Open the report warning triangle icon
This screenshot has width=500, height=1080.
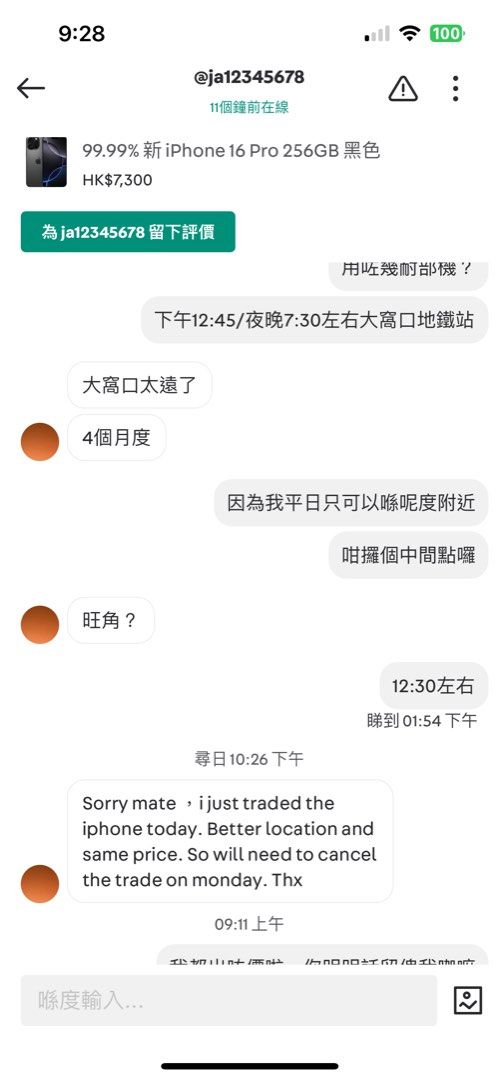[x=403, y=88]
